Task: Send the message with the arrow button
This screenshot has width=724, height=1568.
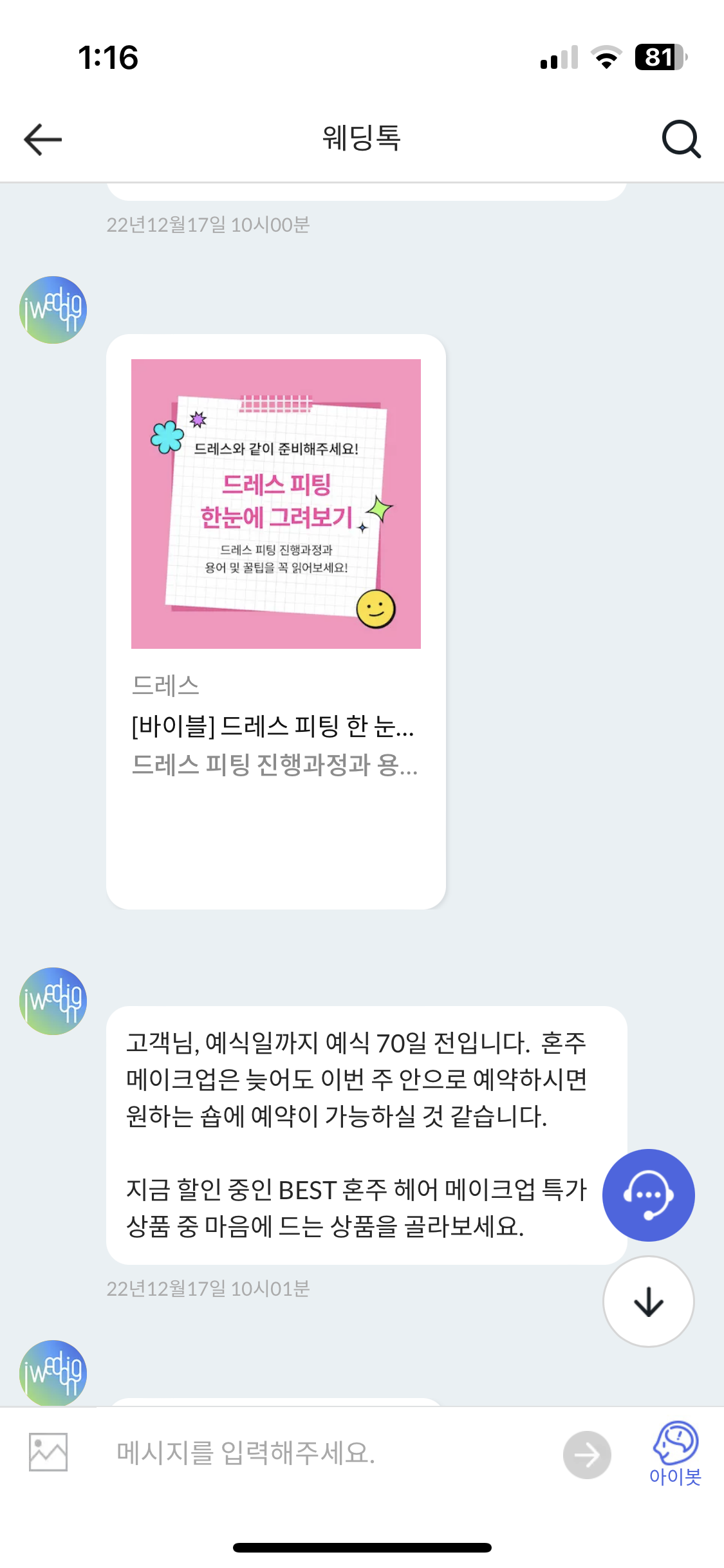Action: pyautogui.click(x=586, y=1455)
